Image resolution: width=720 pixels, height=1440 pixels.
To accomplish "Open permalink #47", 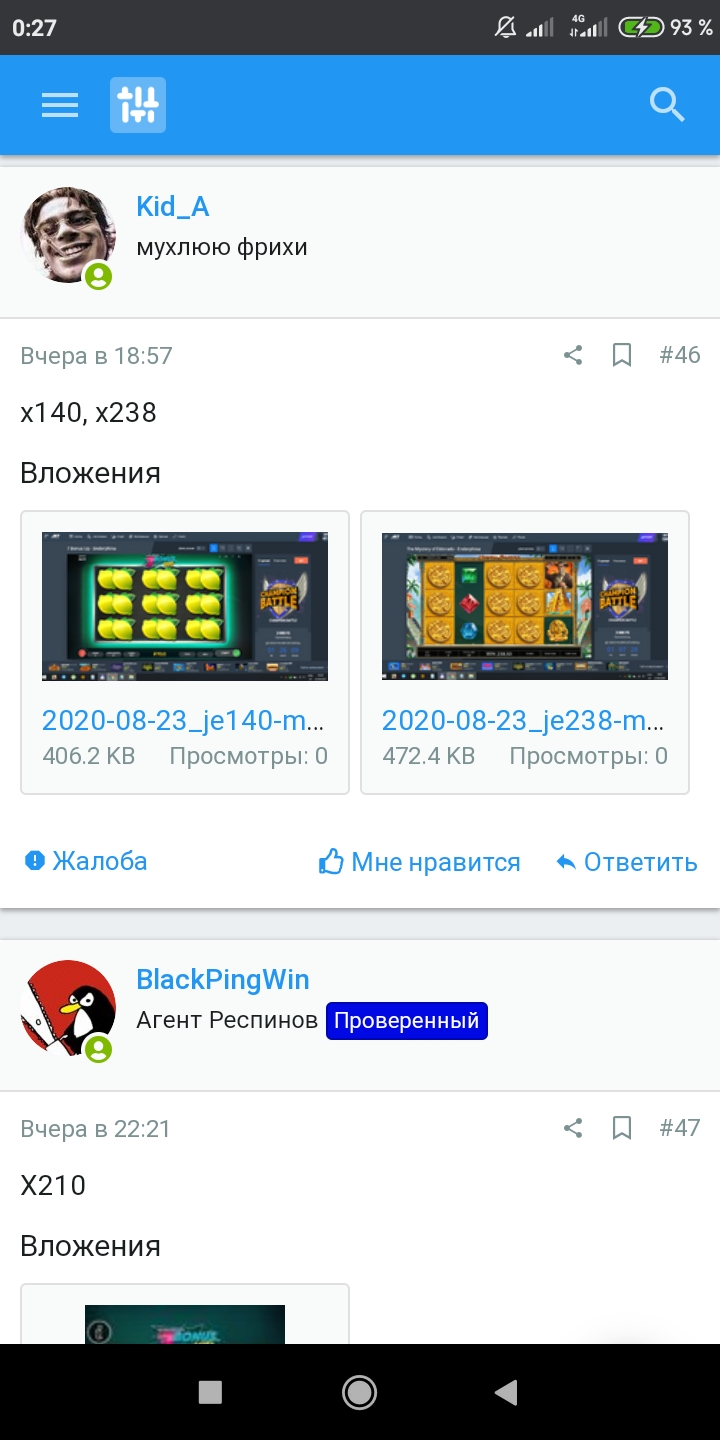I will coord(680,1128).
